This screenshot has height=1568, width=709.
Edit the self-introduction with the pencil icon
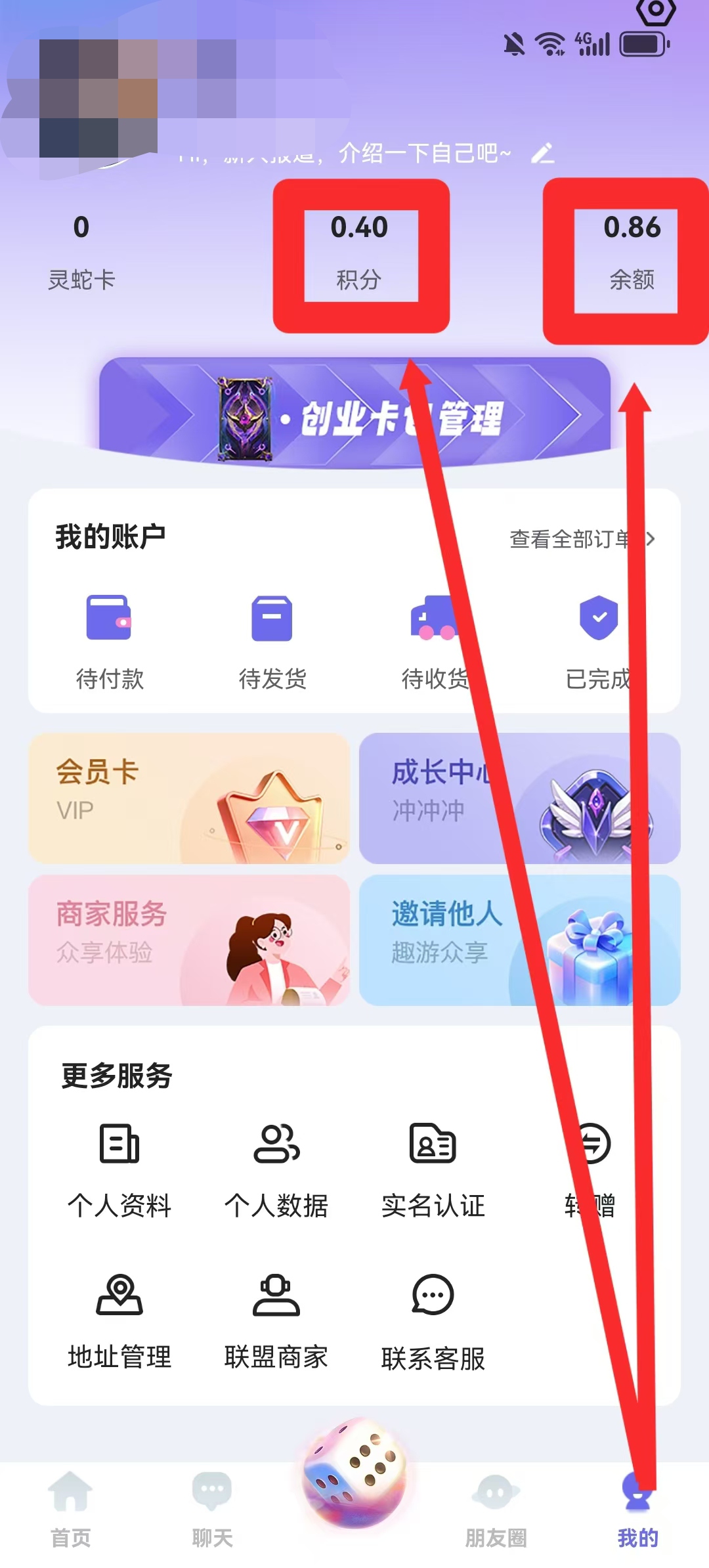pos(542,154)
